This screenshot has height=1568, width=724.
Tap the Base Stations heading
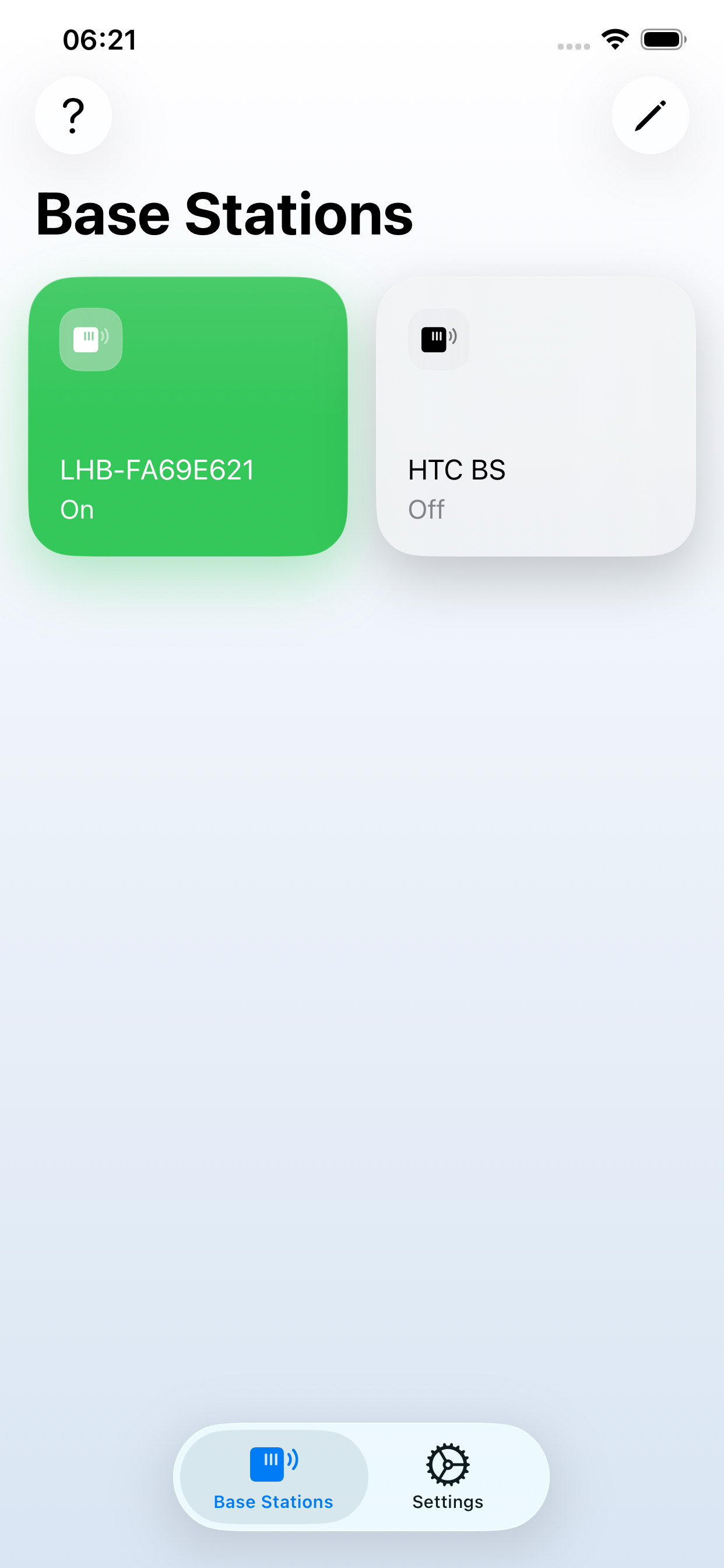[224, 213]
